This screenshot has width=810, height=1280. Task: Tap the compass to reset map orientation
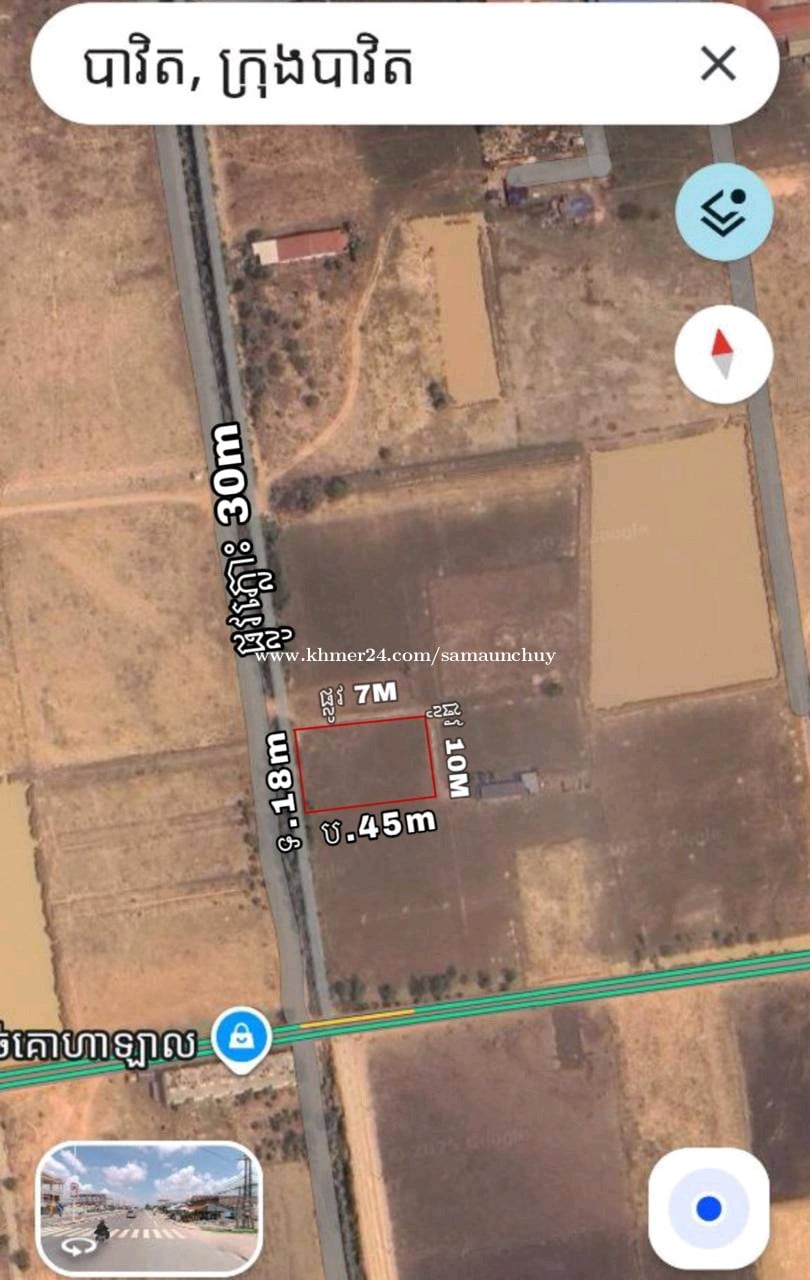pos(723,354)
